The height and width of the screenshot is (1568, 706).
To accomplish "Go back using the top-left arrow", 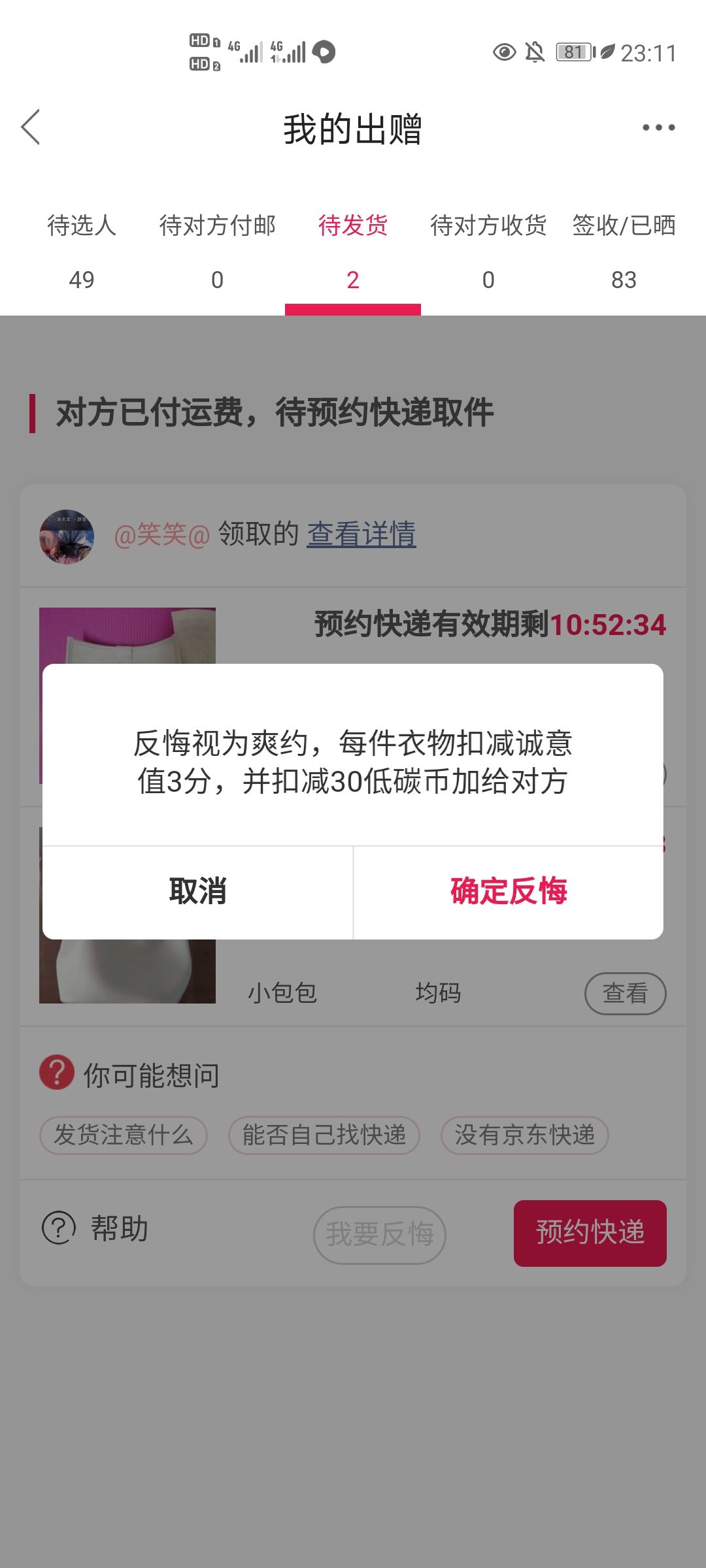I will pyautogui.click(x=31, y=127).
